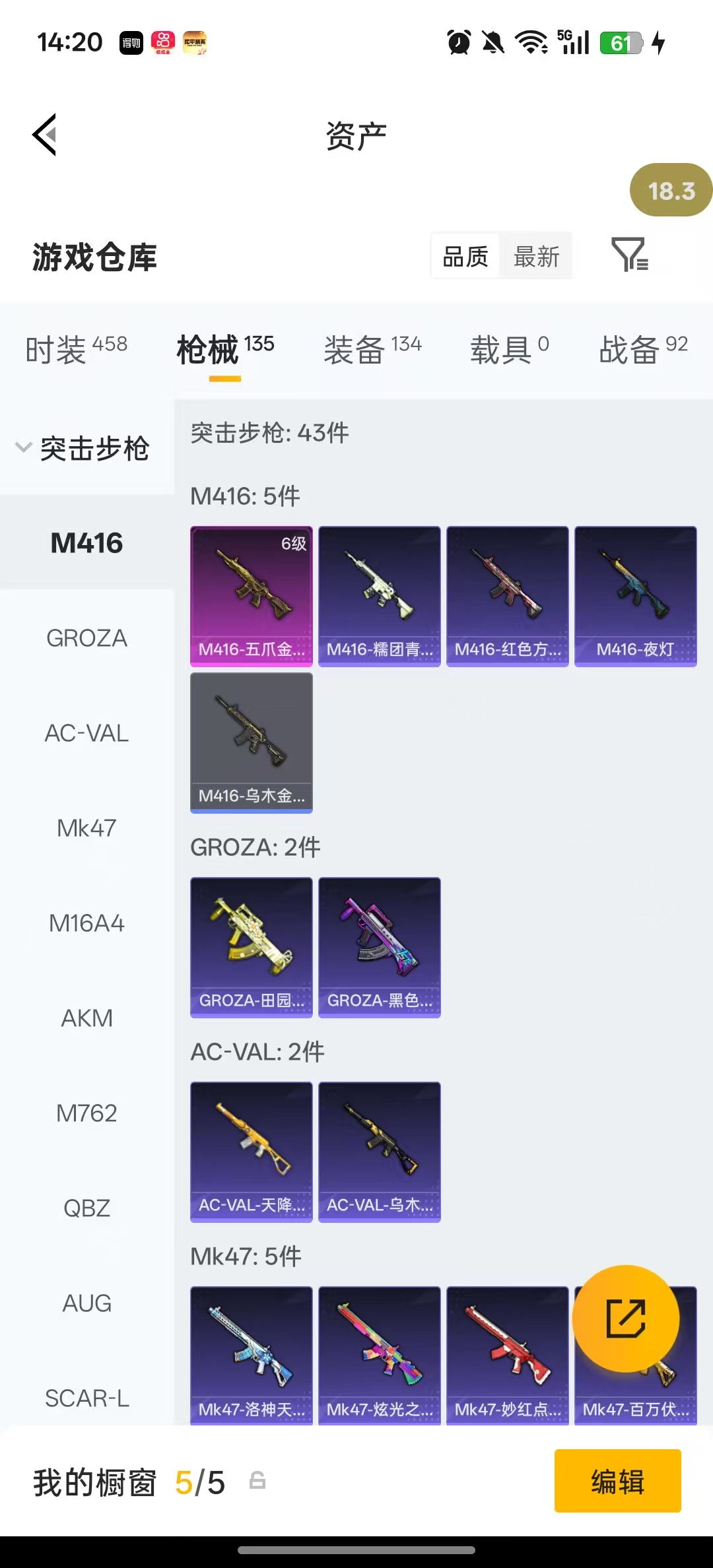Image resolution: width=713 pixels, height=1568 pixels.
Task: Open the M416-夜灯 skin tile
Action: coord(635,595)
